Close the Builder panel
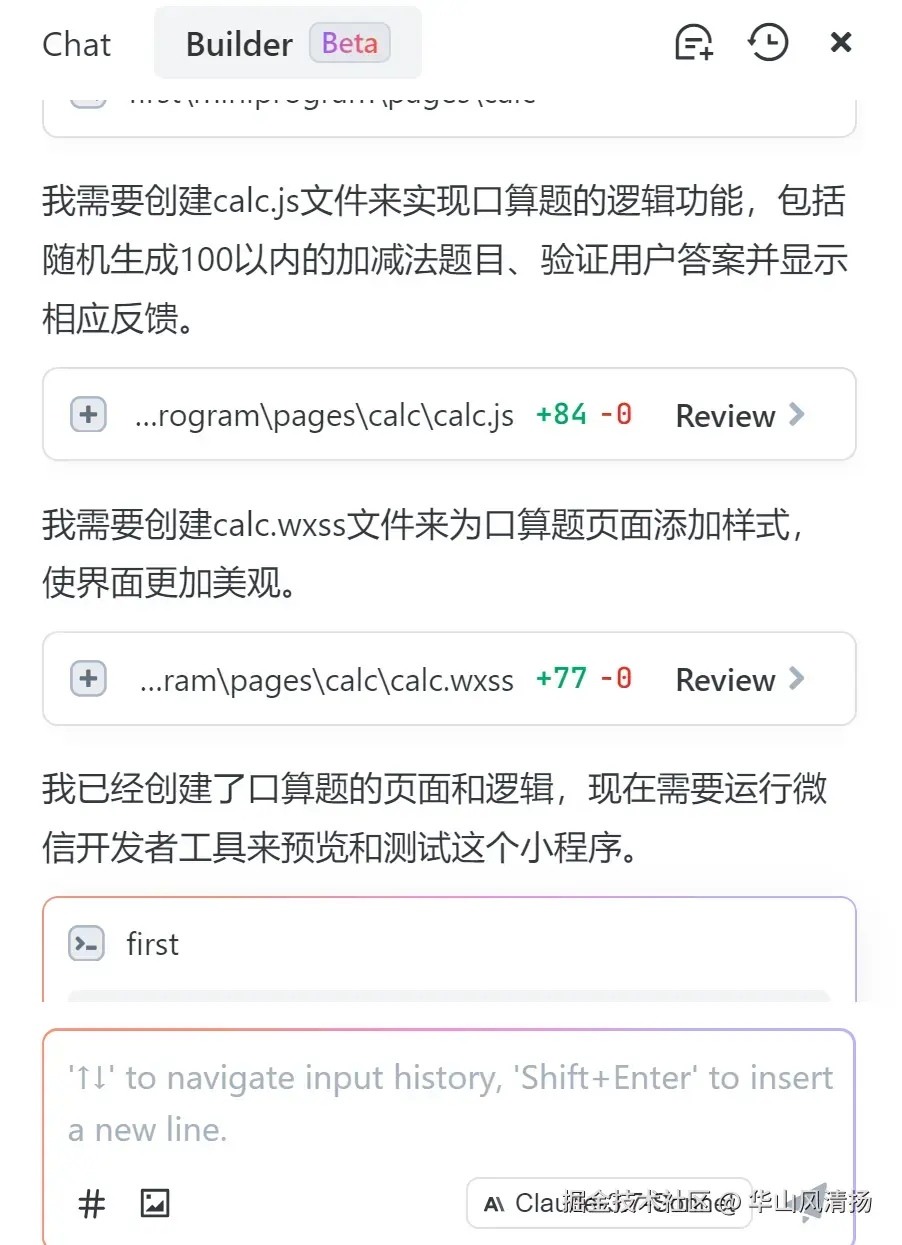This screenshot has width=902, height=1245. point(841,43)
